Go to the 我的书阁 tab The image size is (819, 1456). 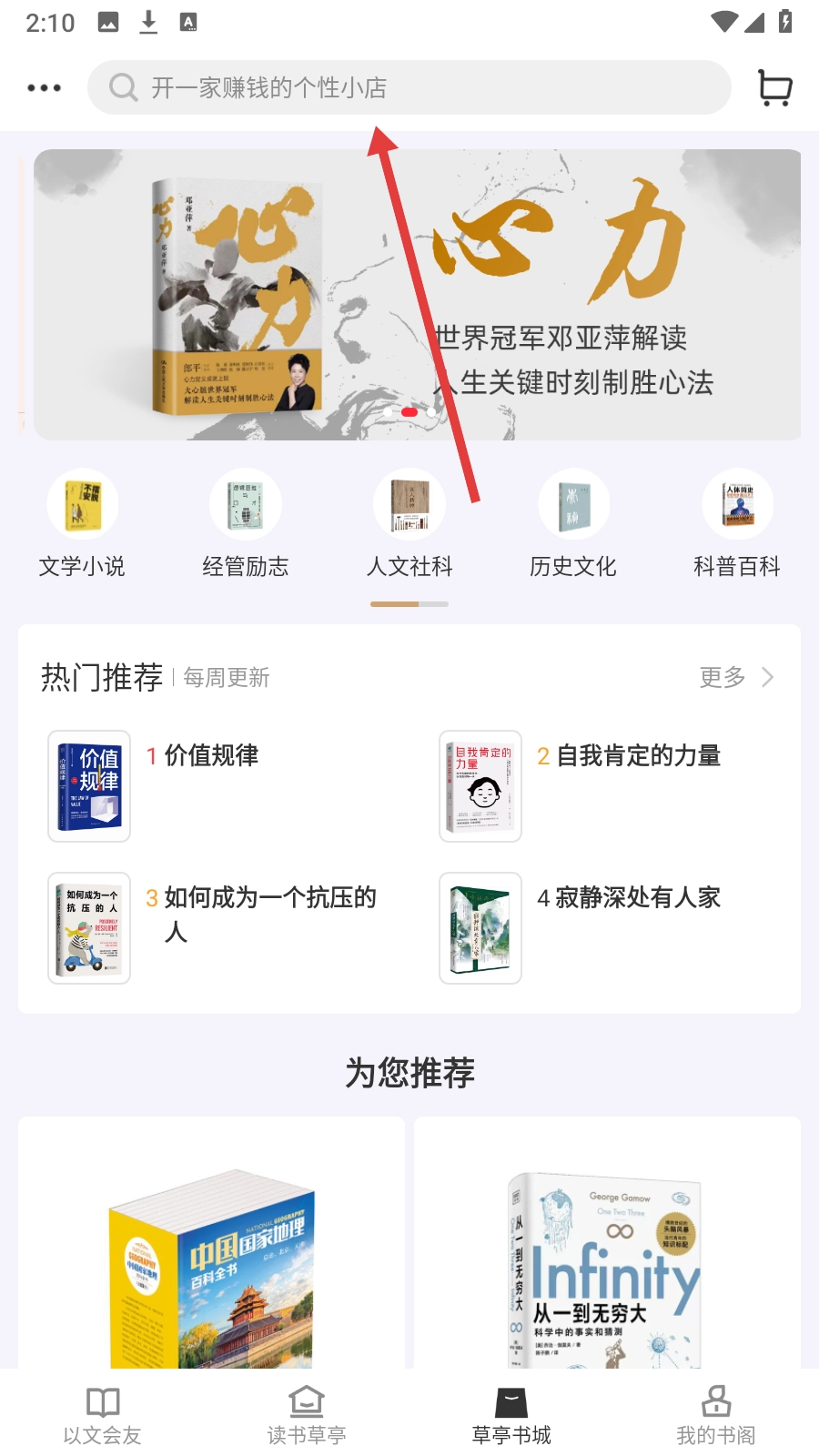click(716, 1415)
